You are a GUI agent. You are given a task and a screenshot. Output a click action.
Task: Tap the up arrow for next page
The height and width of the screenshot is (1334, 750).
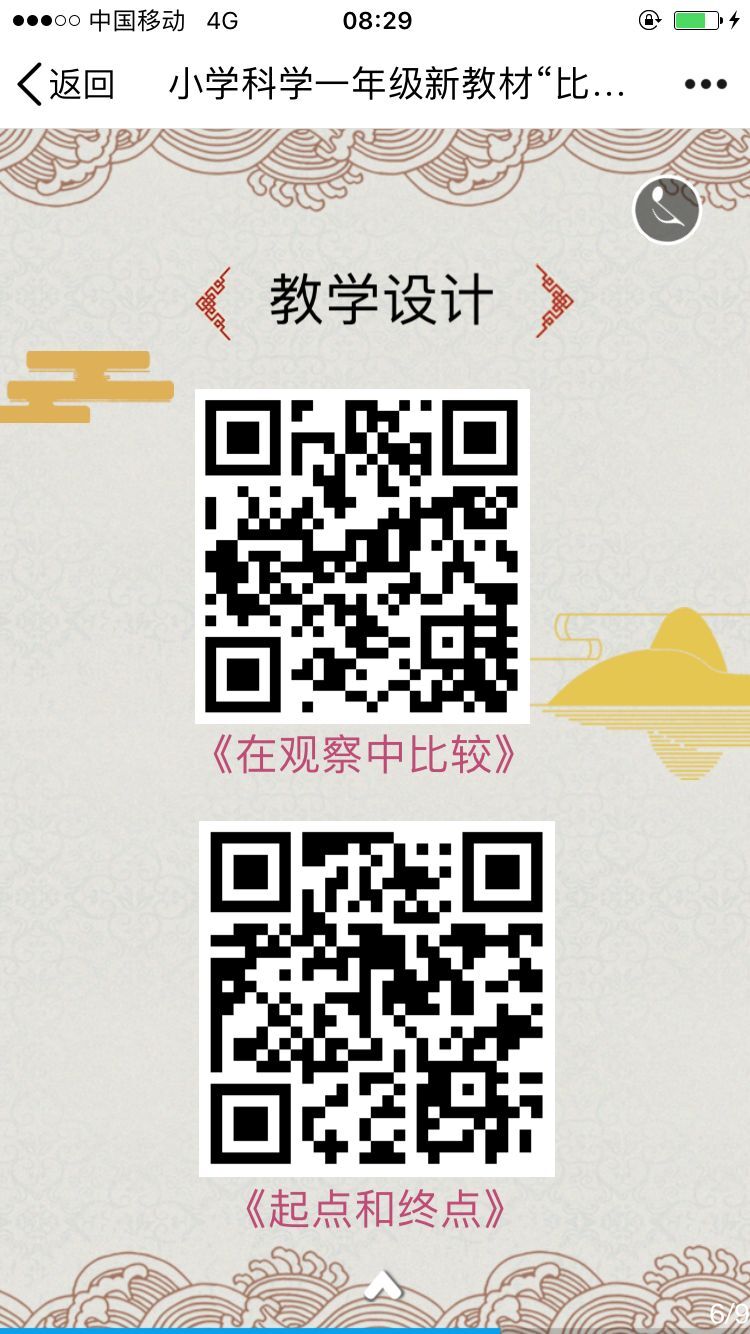(383, 1284)
